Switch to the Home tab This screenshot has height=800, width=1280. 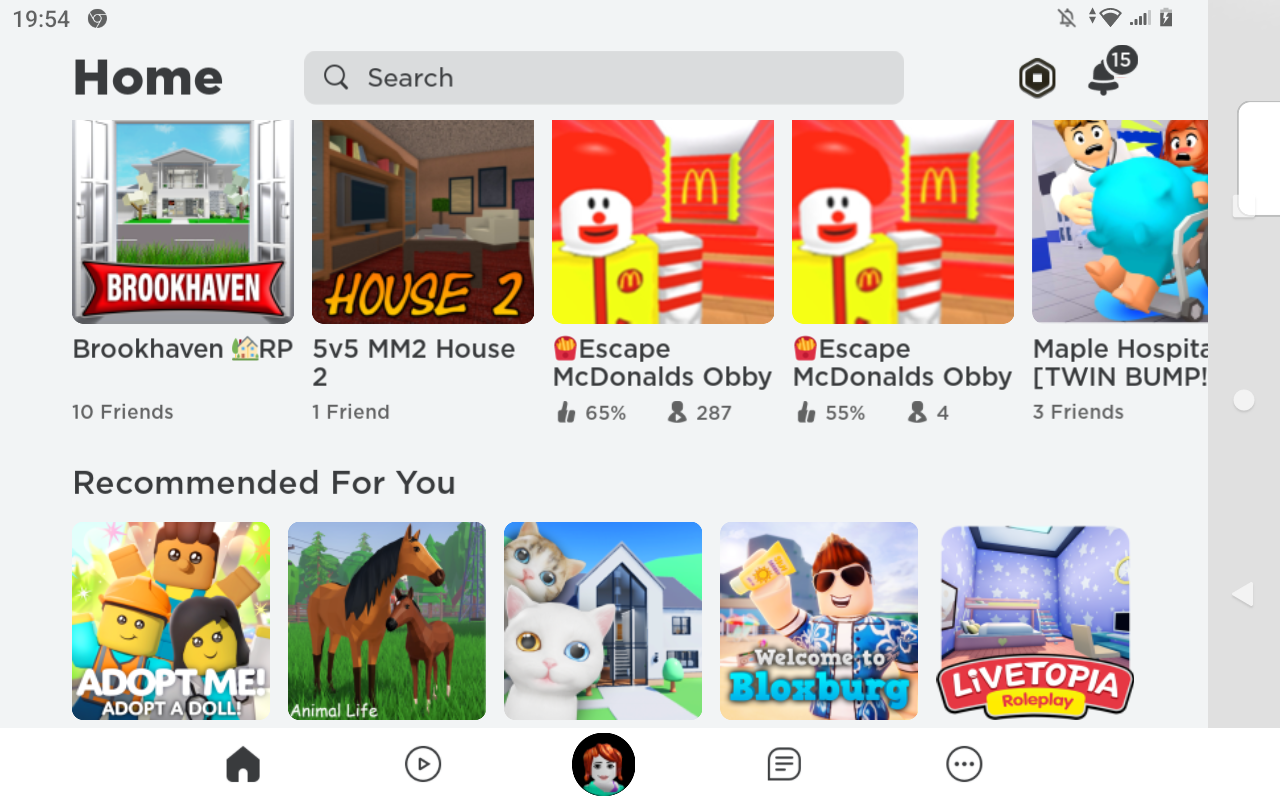point(243,765)
